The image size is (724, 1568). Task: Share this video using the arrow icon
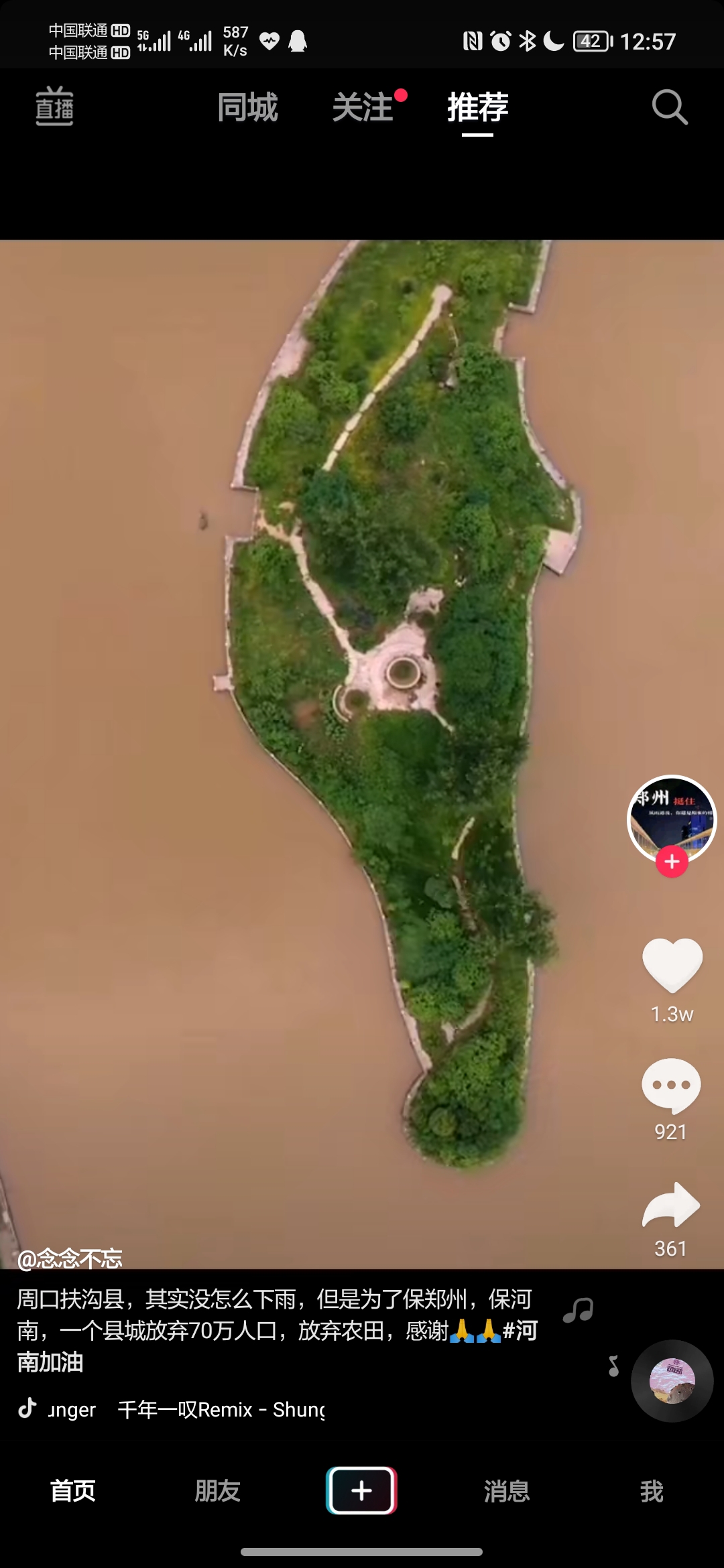671,1205
